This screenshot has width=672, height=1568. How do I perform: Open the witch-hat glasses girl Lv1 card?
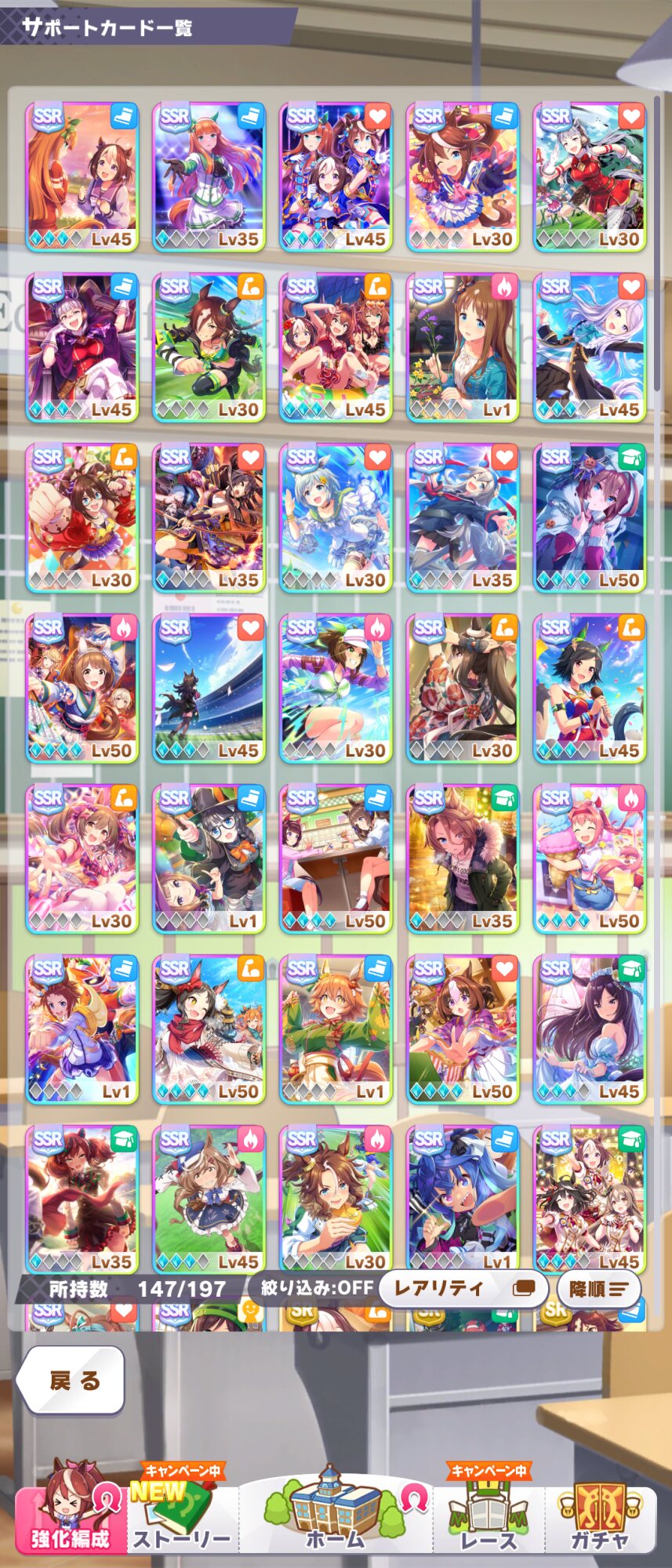[x=209, y=858]
